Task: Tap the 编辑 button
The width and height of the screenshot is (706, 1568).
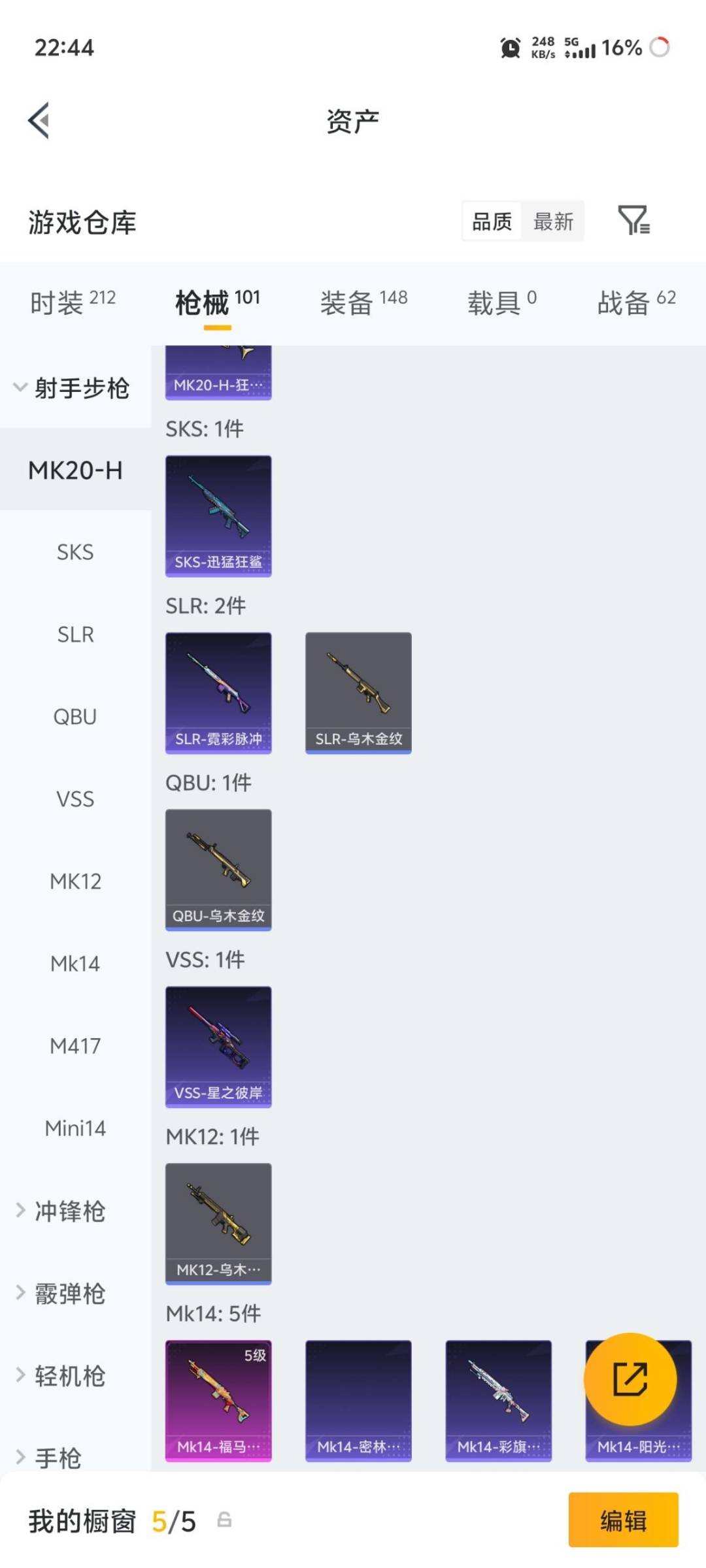Action: (623, 1520)
